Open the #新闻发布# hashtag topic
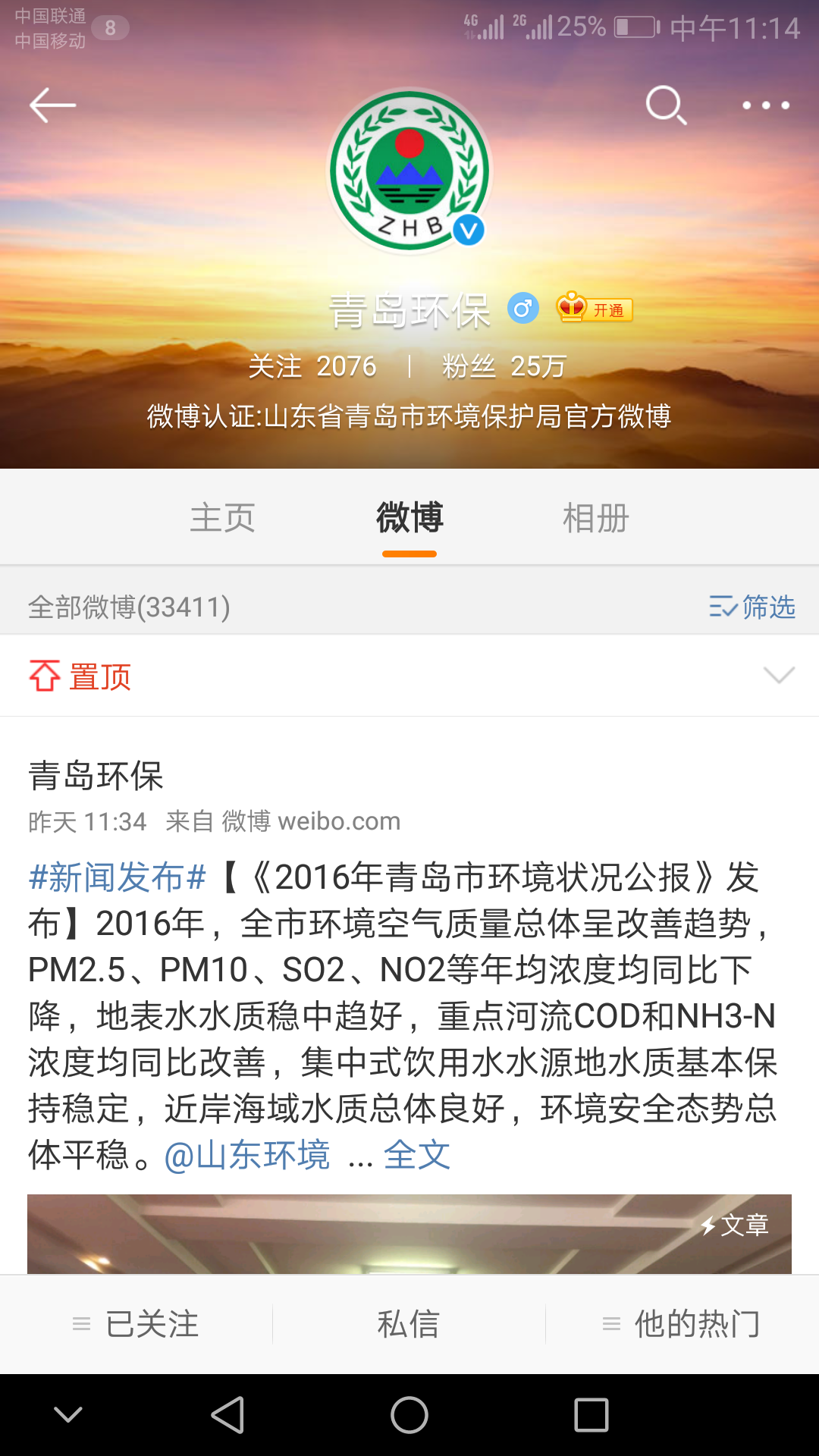Image resolution: width=819 pixels, height=1456 pixels. tap(118, 877)
